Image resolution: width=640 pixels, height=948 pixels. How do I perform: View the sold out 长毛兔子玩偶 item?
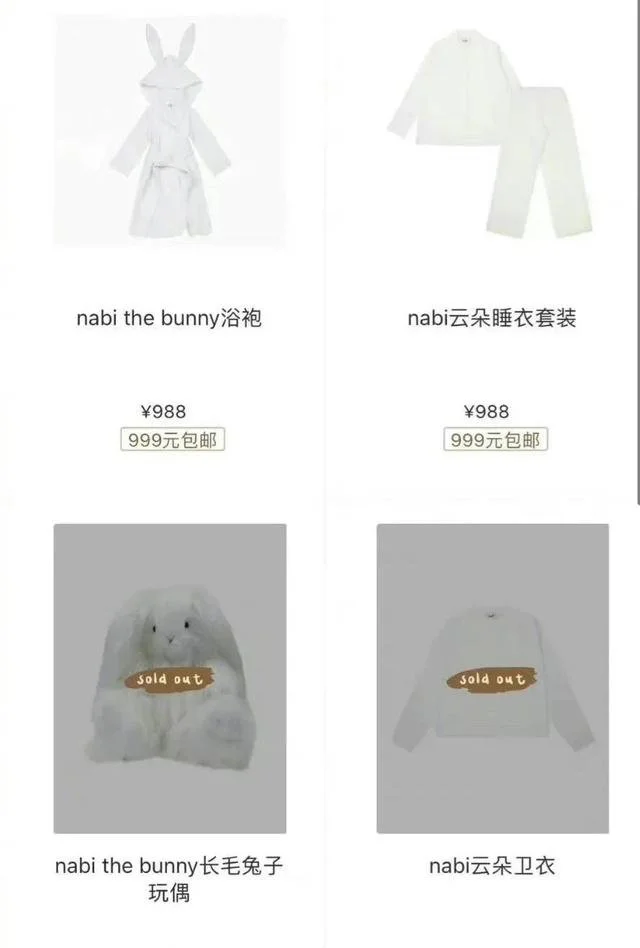click(x=169, y=678)
